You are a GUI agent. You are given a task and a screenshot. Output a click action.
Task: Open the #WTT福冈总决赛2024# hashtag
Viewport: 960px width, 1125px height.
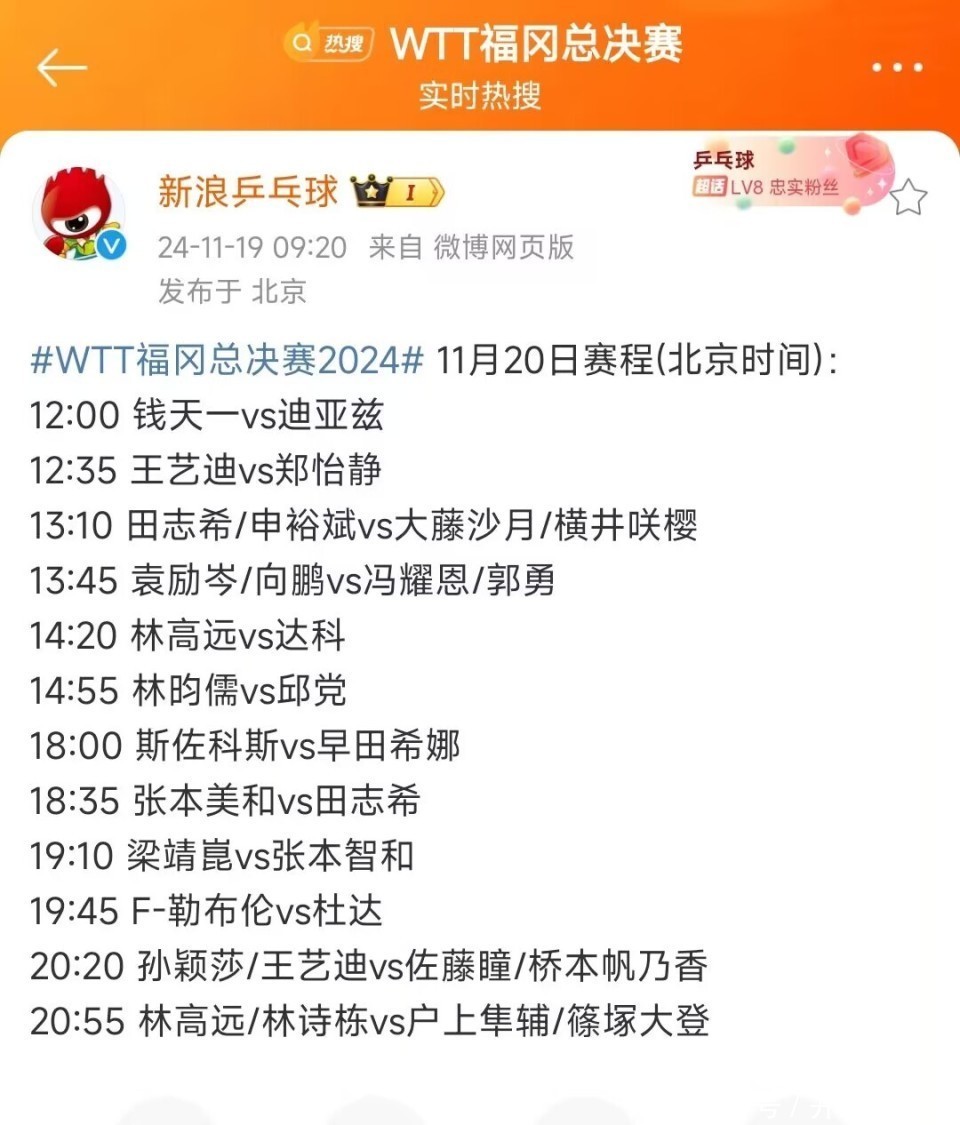click(x=228, y=361)
